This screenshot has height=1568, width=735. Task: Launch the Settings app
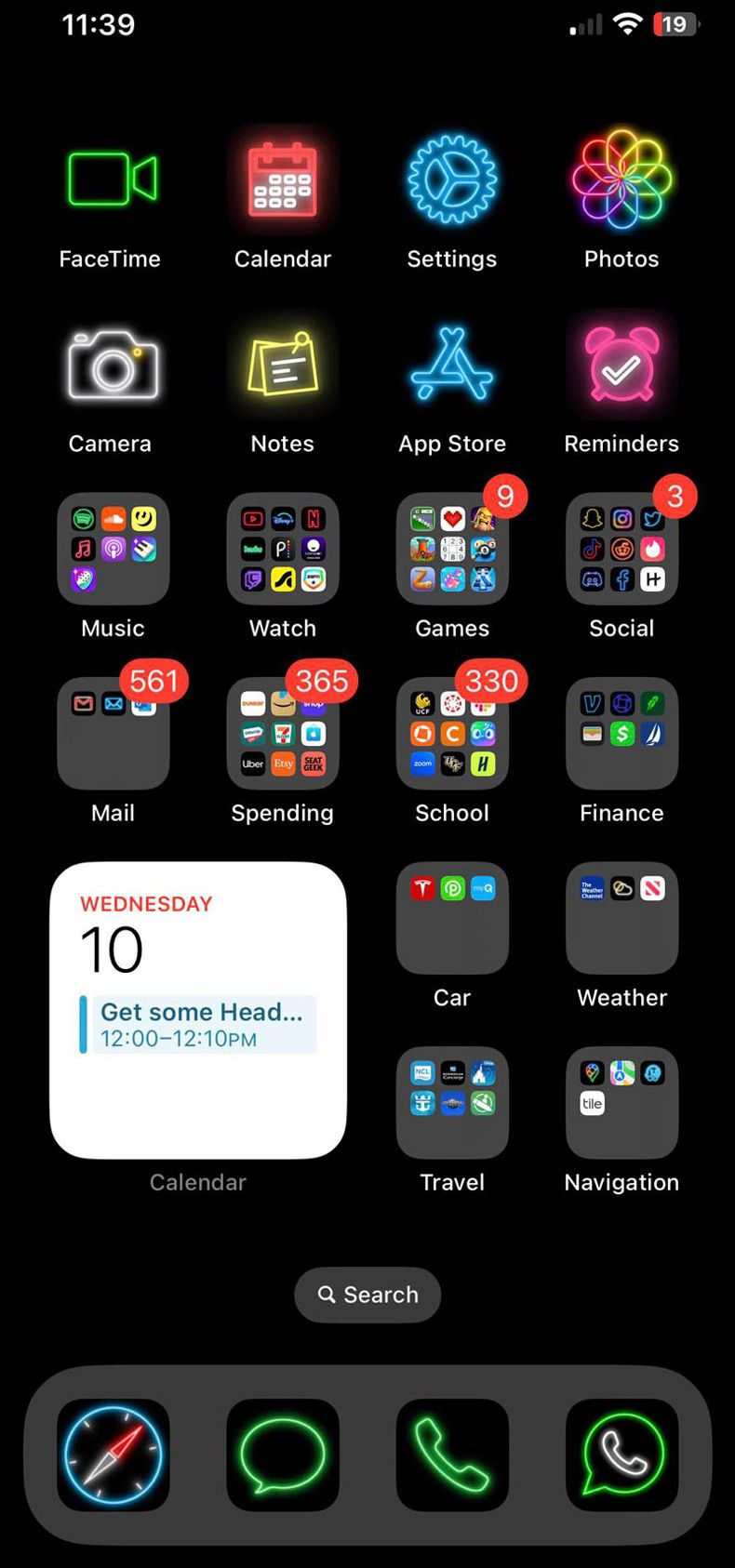(x=452, y=180)
